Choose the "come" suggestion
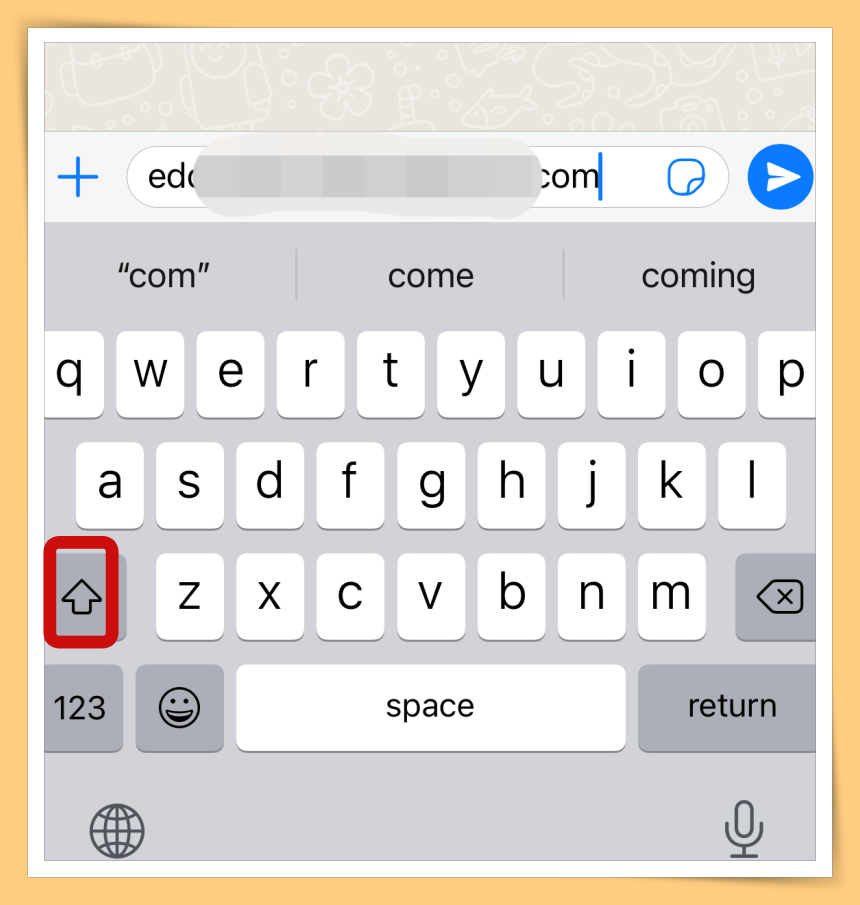Image resolution: width=860 pixels, height=905 pixels. coord(430,275)
